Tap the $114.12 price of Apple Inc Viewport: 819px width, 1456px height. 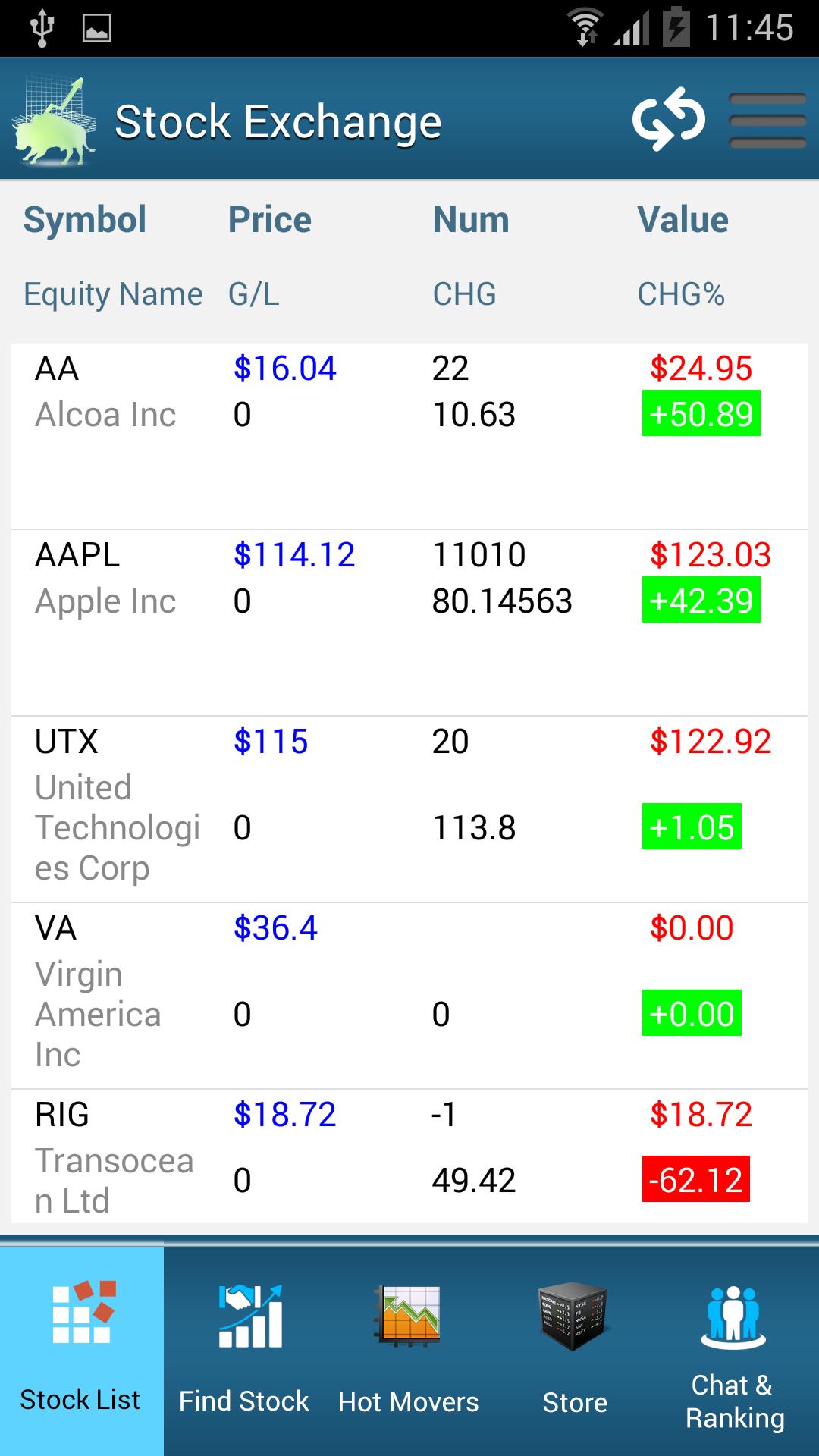[x=293, y=555]
